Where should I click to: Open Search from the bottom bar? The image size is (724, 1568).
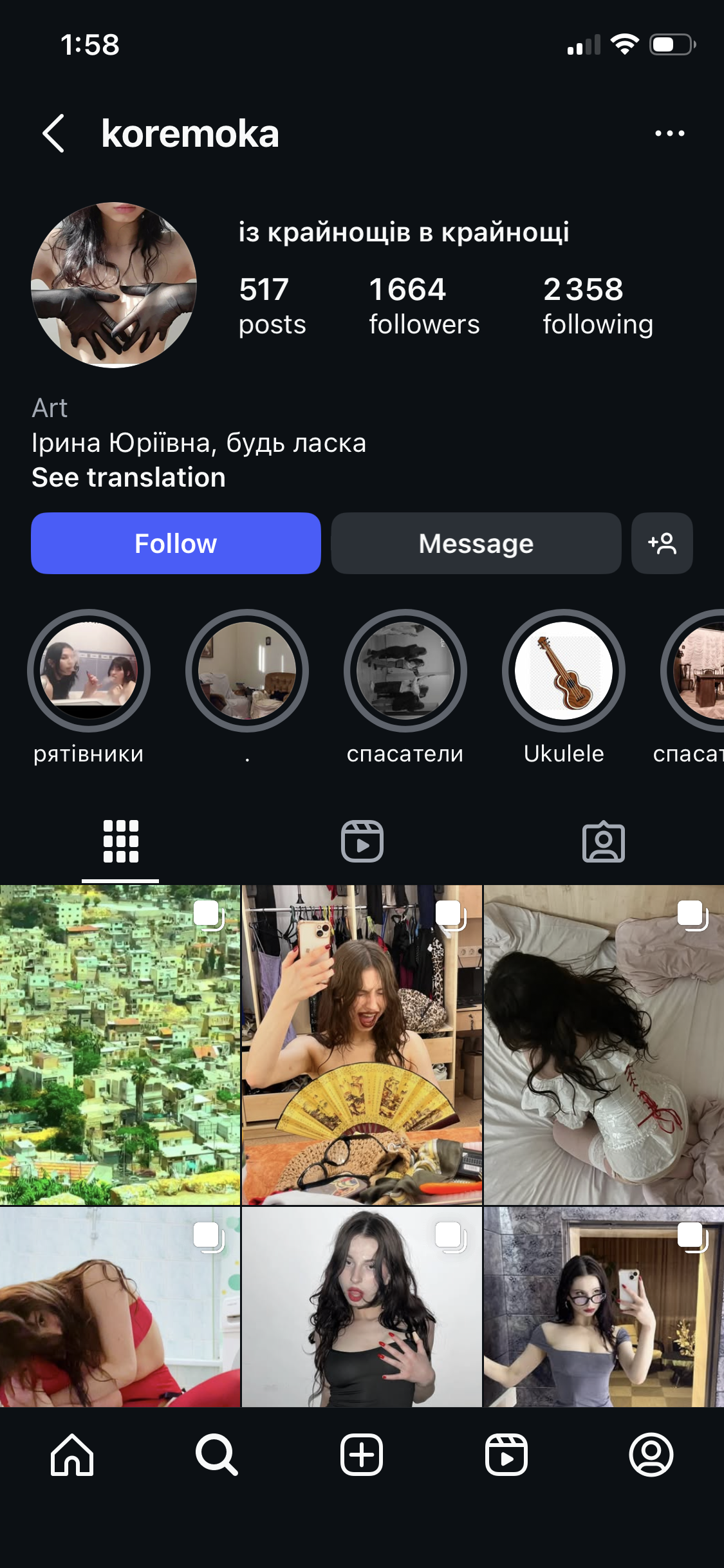[x=217, y=1455]
